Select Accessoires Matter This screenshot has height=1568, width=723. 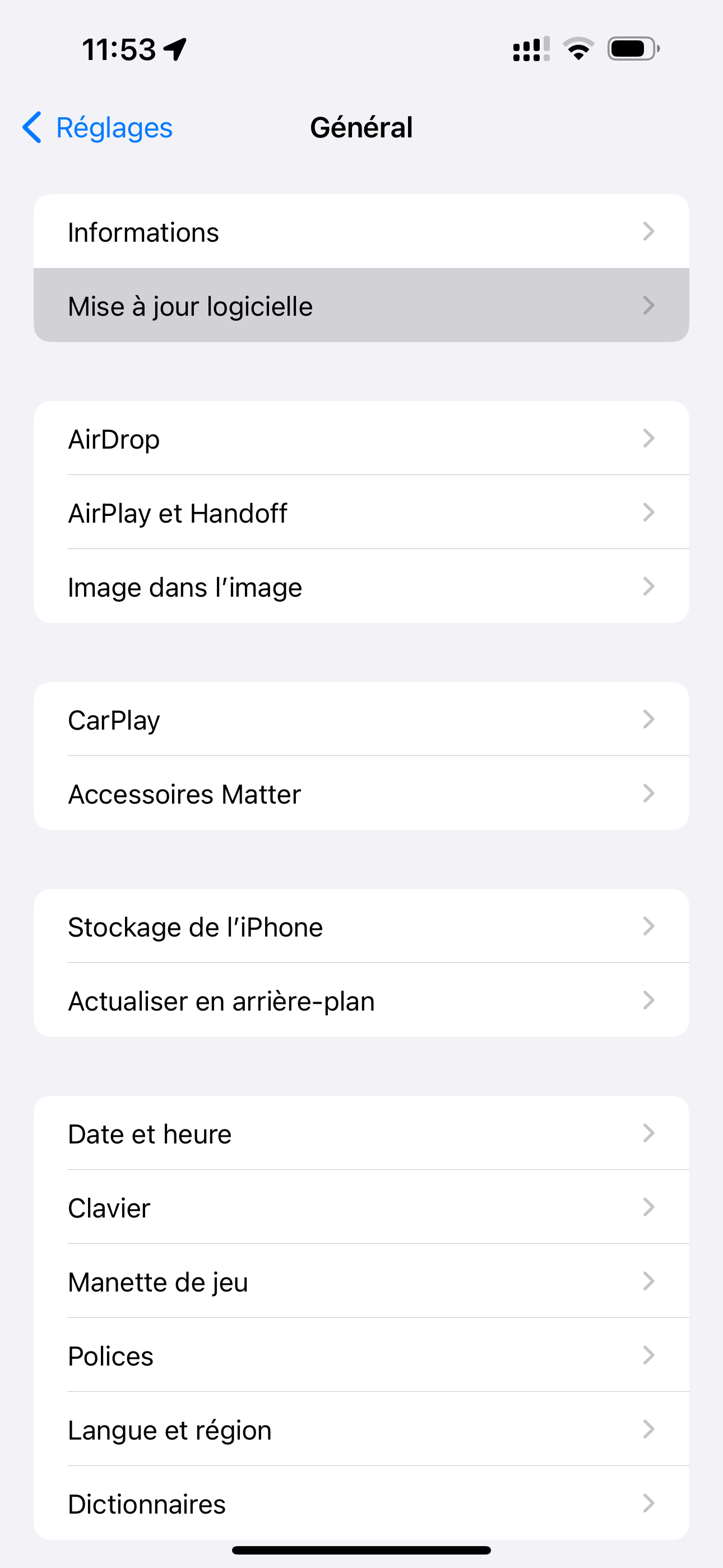tap(361, 793)
